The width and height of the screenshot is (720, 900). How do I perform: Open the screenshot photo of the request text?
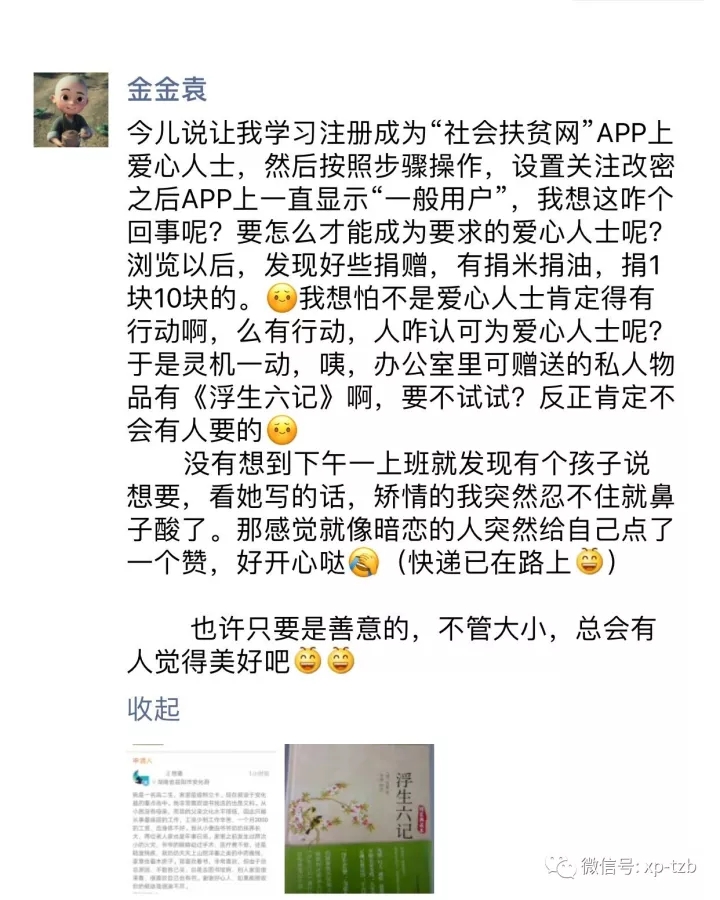[x=200, y=818]
